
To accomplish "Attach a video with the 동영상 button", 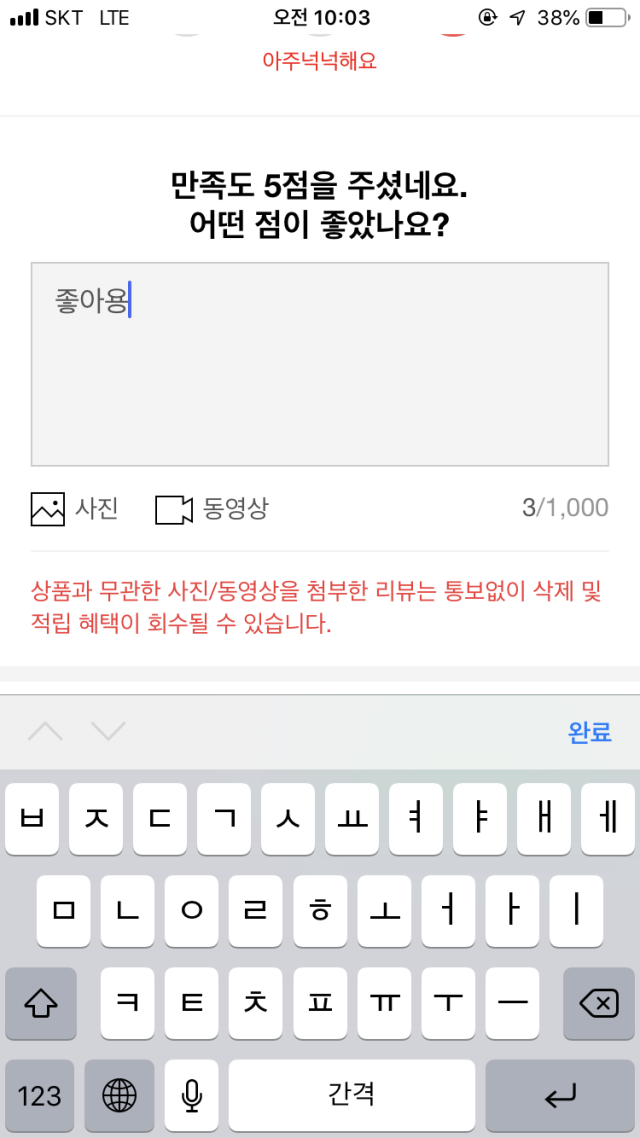I will coord(212,509).
